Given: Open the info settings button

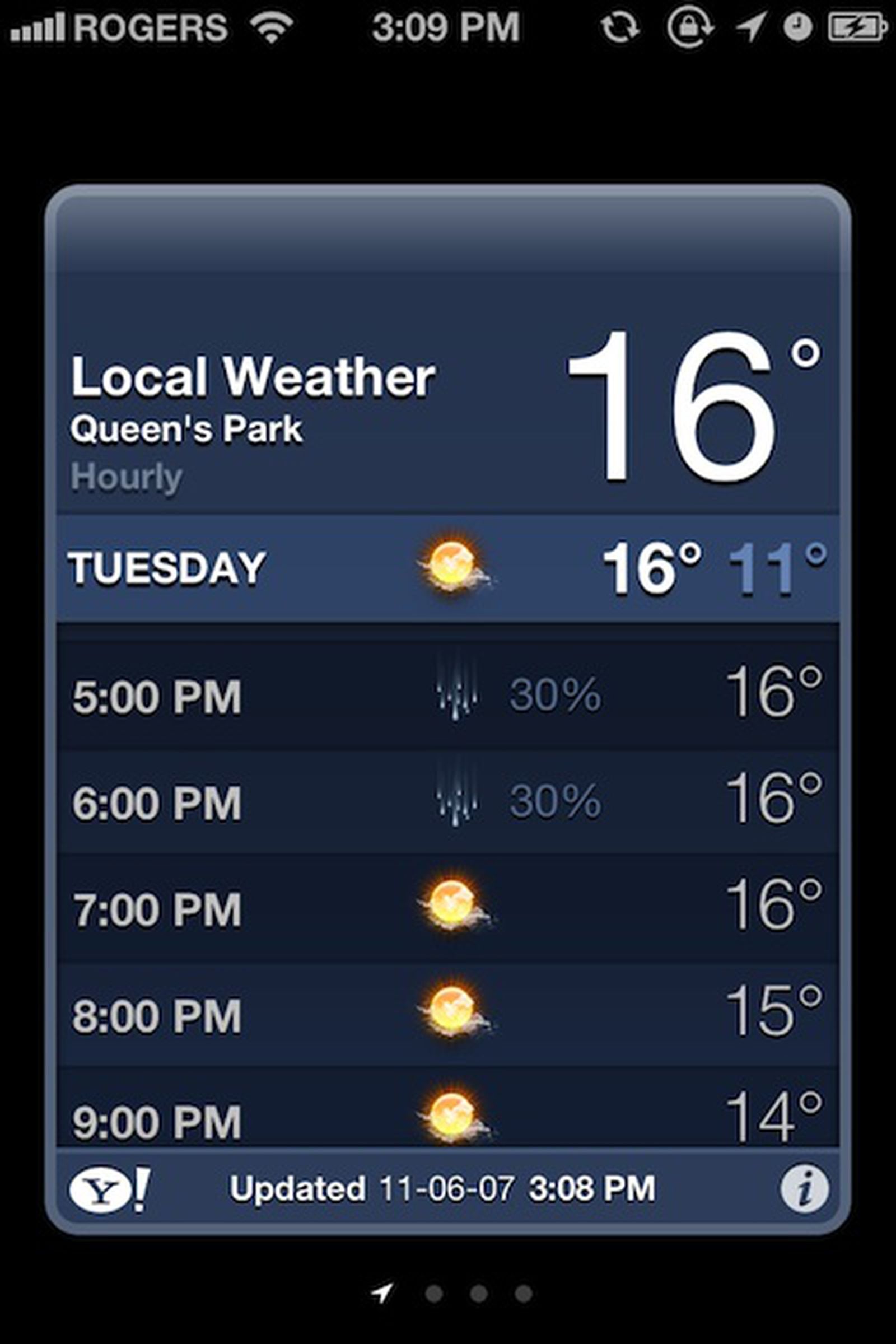Looking at the screenshot, I should pyautogui.click(x=804, y=1188).
